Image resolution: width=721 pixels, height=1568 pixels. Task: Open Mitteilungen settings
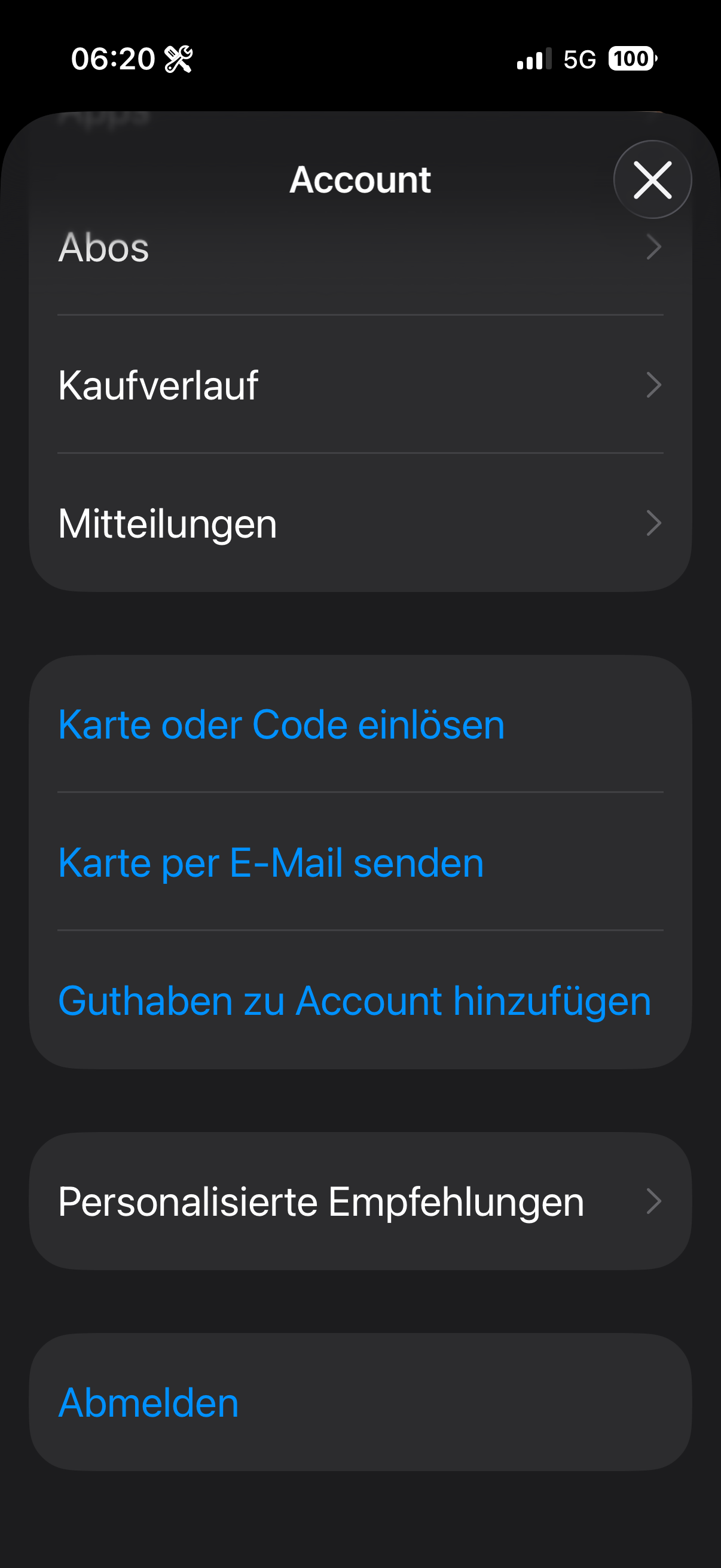359,523
